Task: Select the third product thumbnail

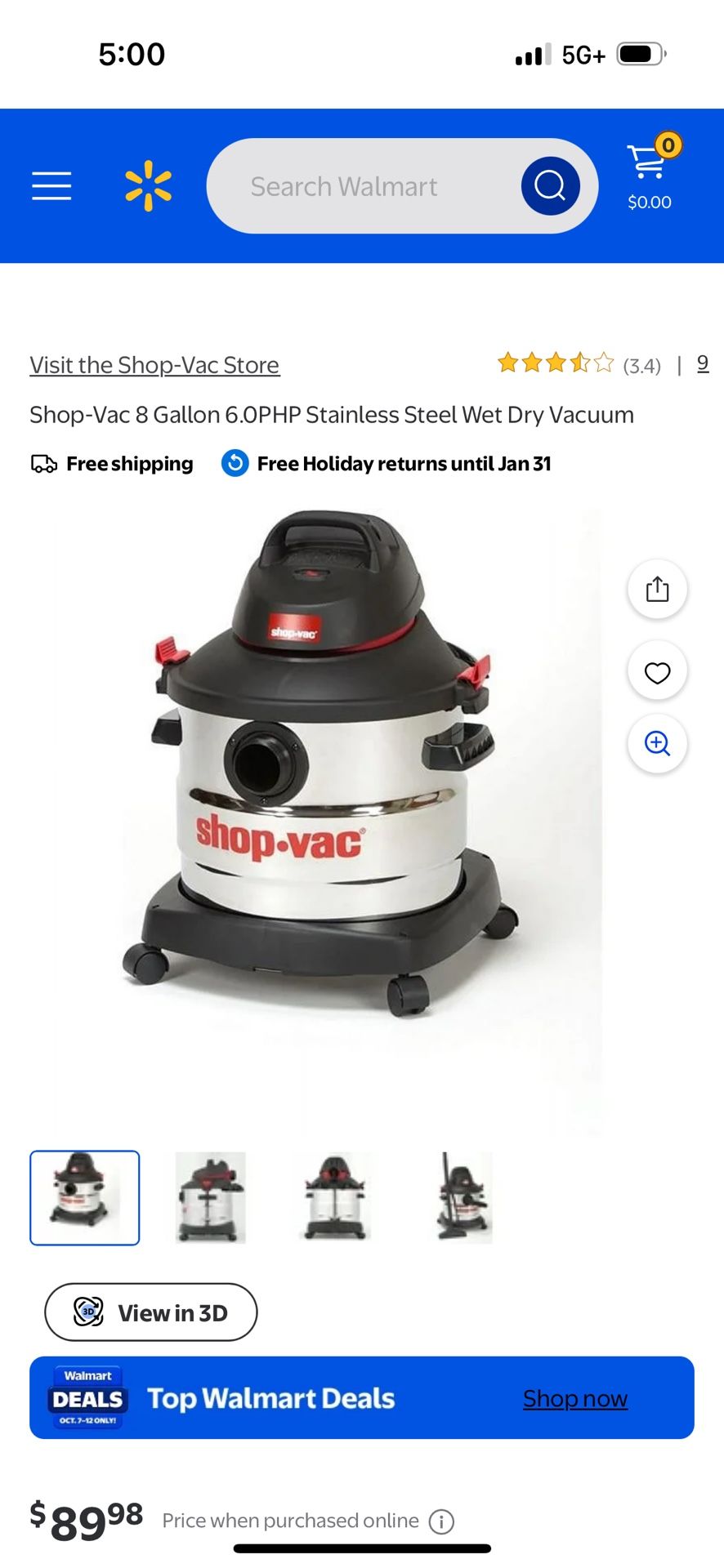Action: 336,1197
